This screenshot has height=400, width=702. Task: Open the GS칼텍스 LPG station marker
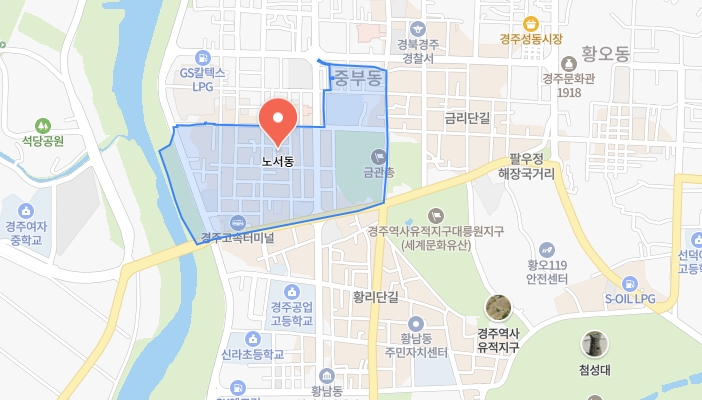tap(204, 57)
